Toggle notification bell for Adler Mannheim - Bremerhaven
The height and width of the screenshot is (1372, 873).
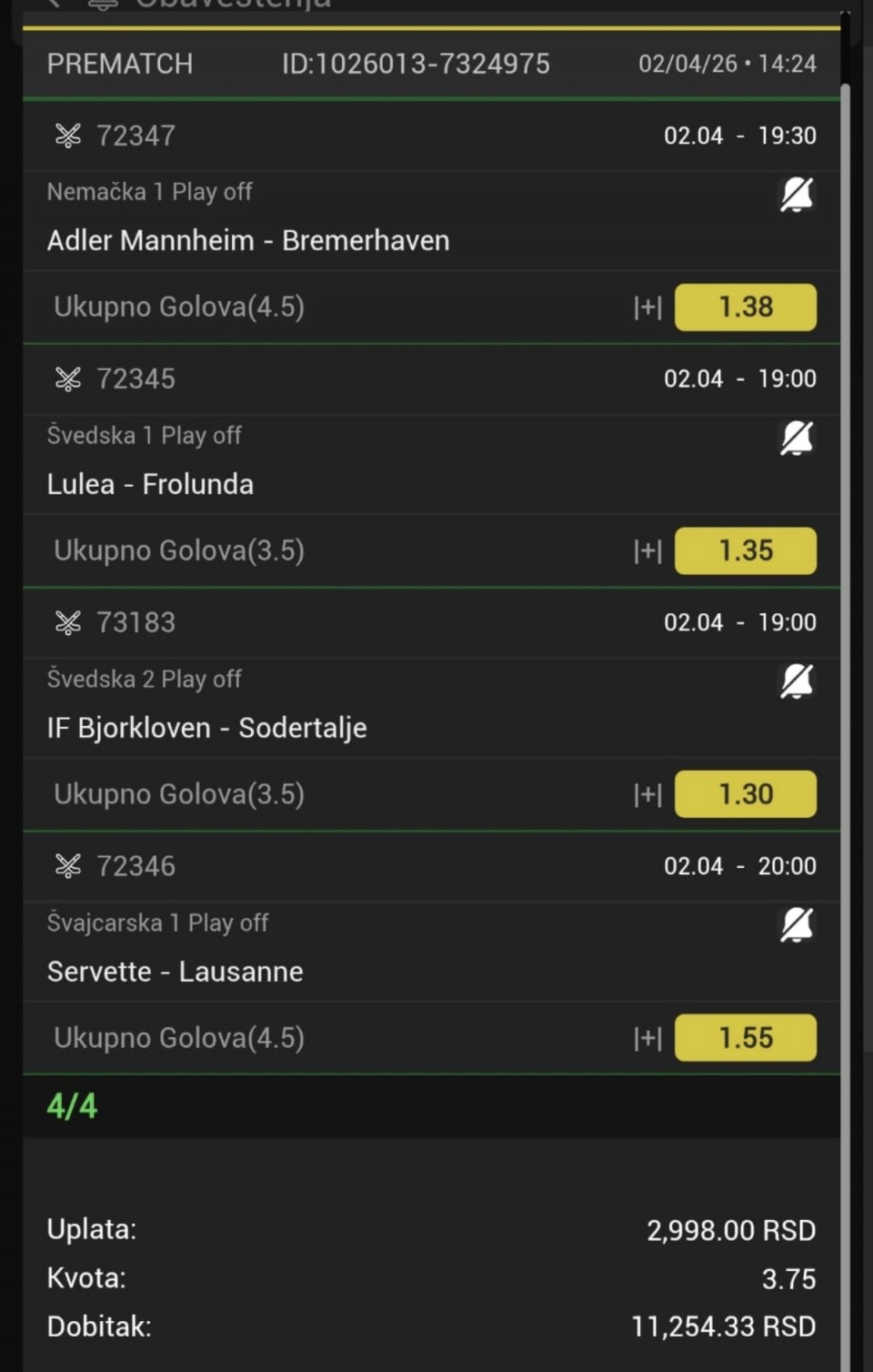tap(797, 195)
